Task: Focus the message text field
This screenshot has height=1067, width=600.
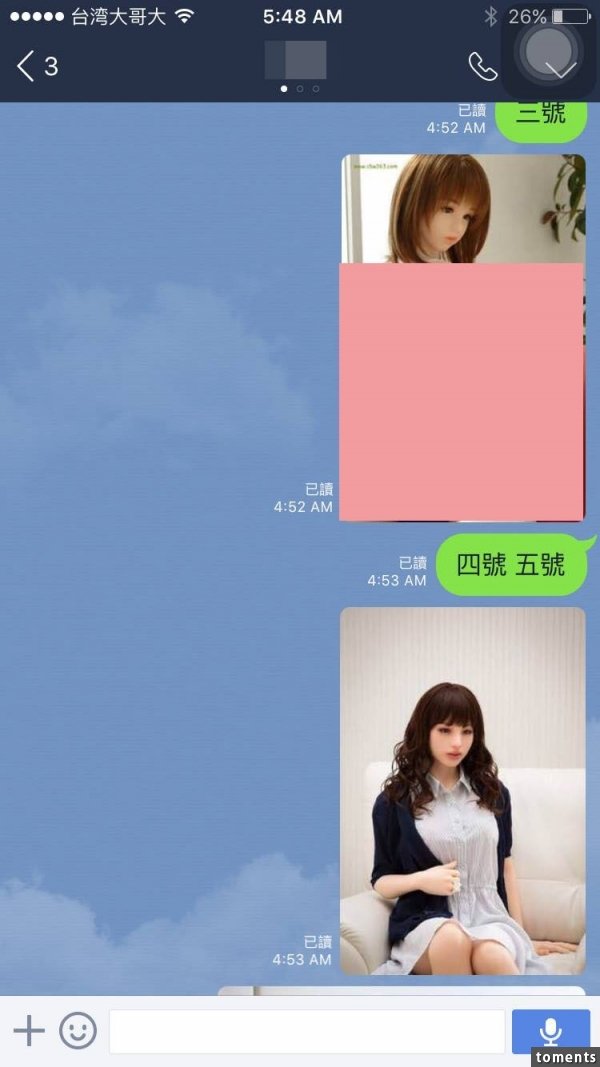Action: click(306, 1031)
